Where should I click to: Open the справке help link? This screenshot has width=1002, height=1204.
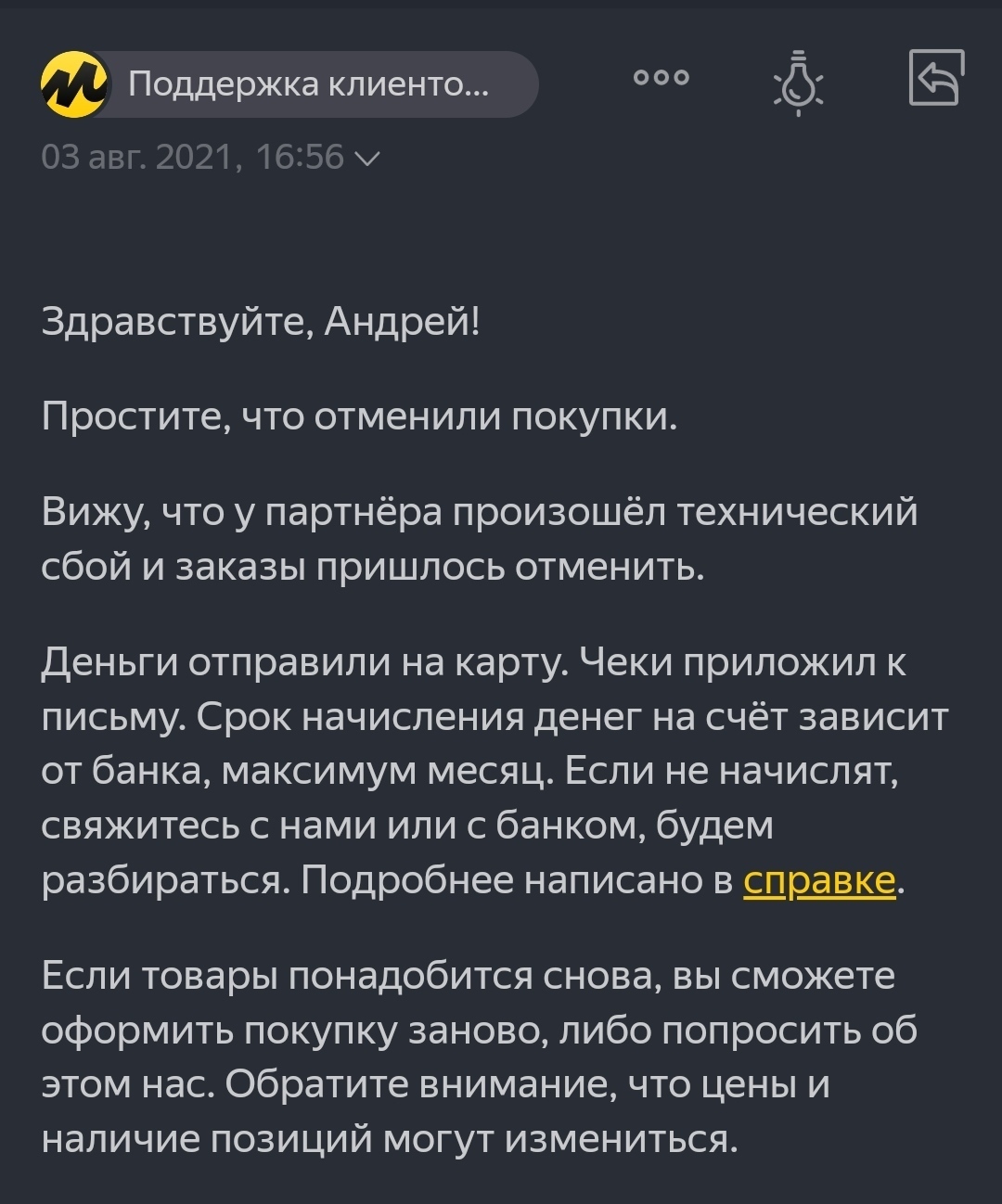point(819,880)
